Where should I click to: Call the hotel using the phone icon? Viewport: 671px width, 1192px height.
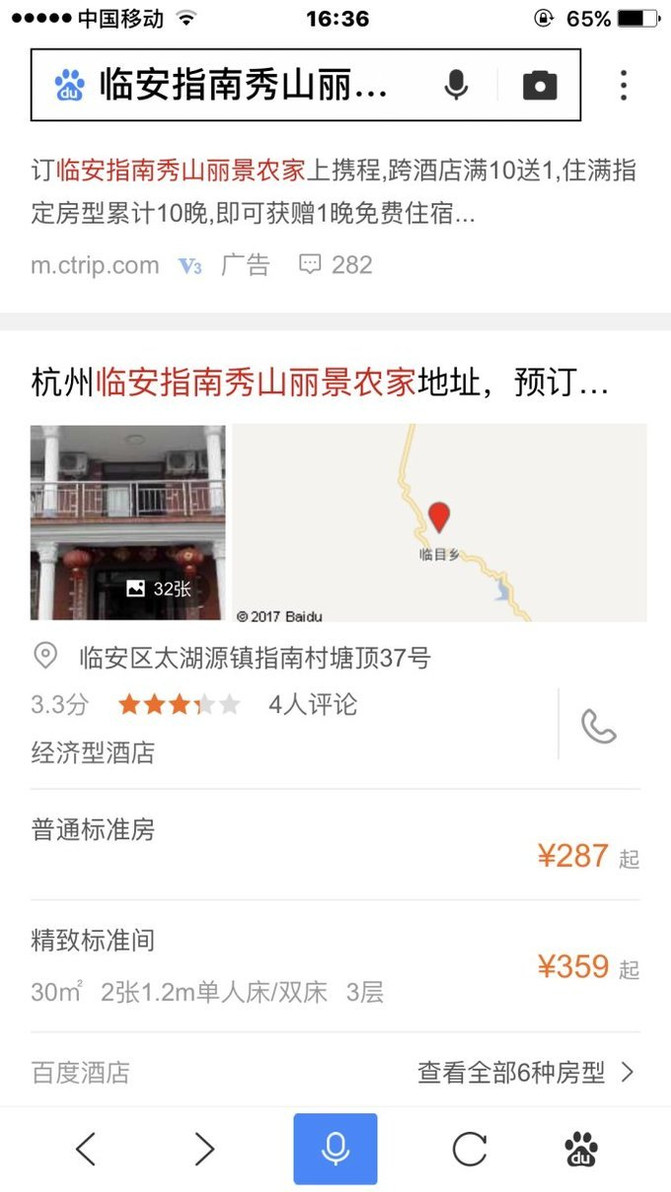point(599,727)
